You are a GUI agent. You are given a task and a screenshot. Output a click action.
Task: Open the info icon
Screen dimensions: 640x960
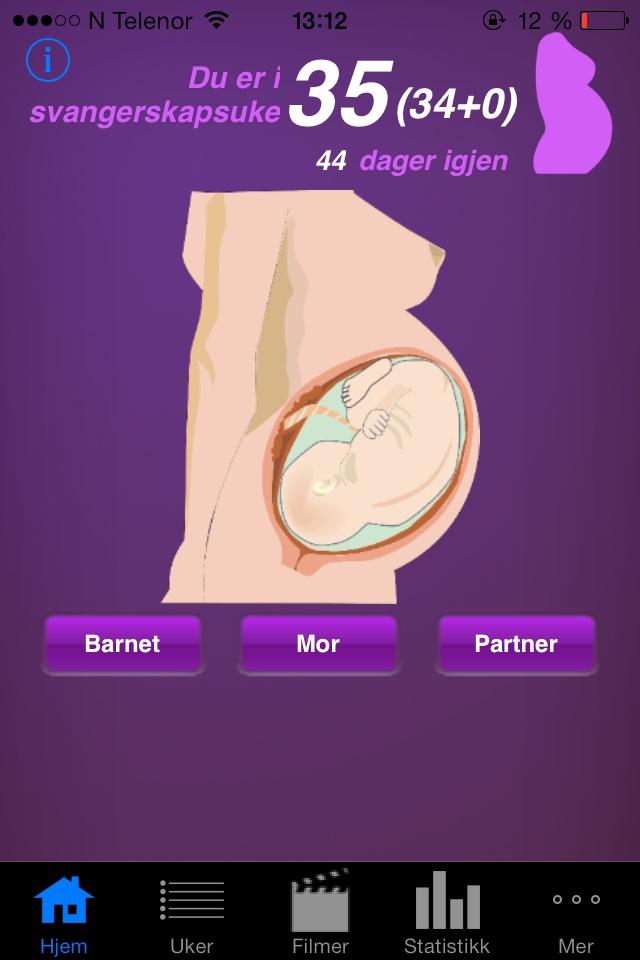click(47, 62)
